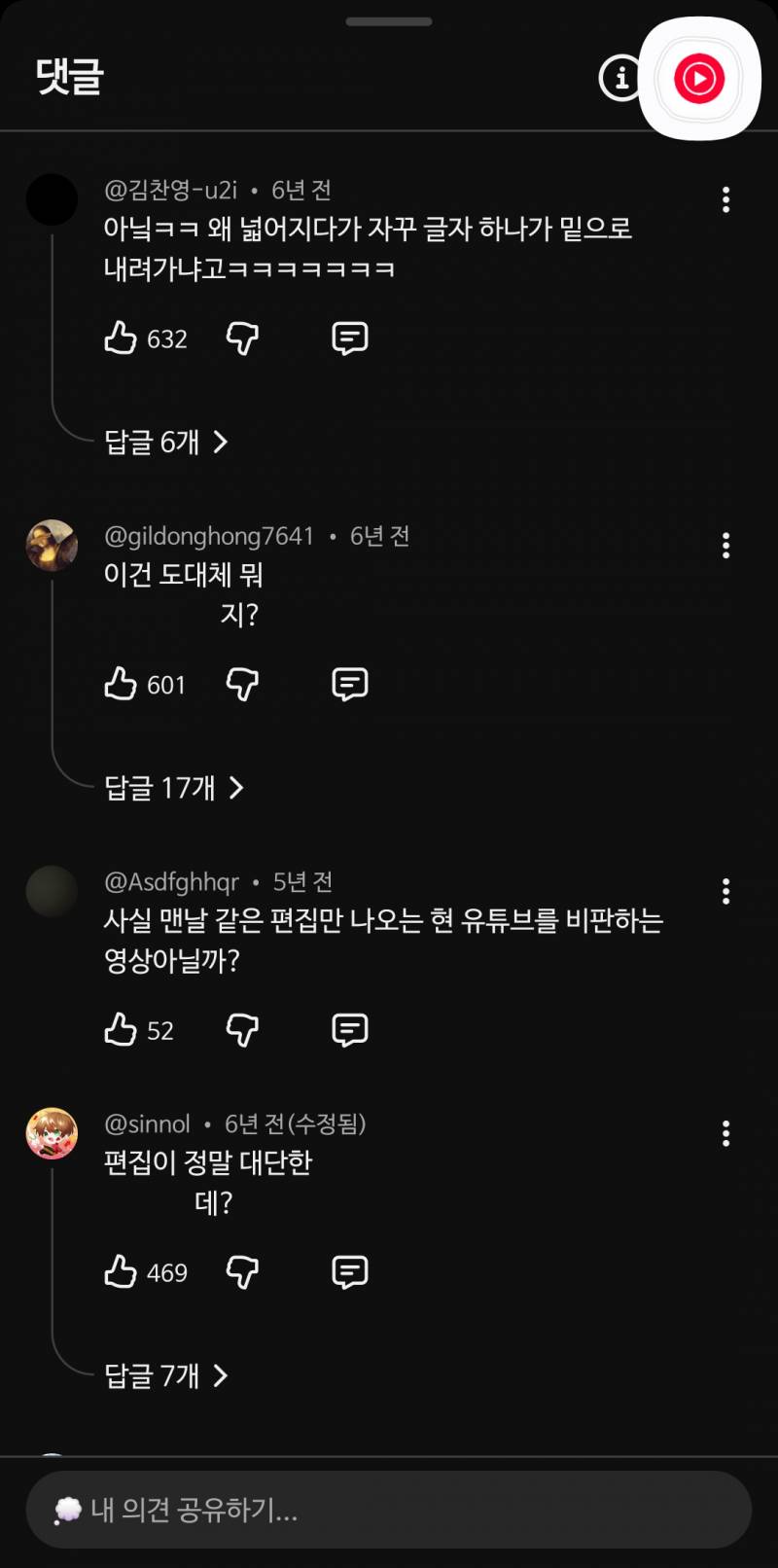Screen dimensions: 778x1568
Task: Tap the reply icon under @김찬영-u2i's comment
Action: (x=348, y=339)
